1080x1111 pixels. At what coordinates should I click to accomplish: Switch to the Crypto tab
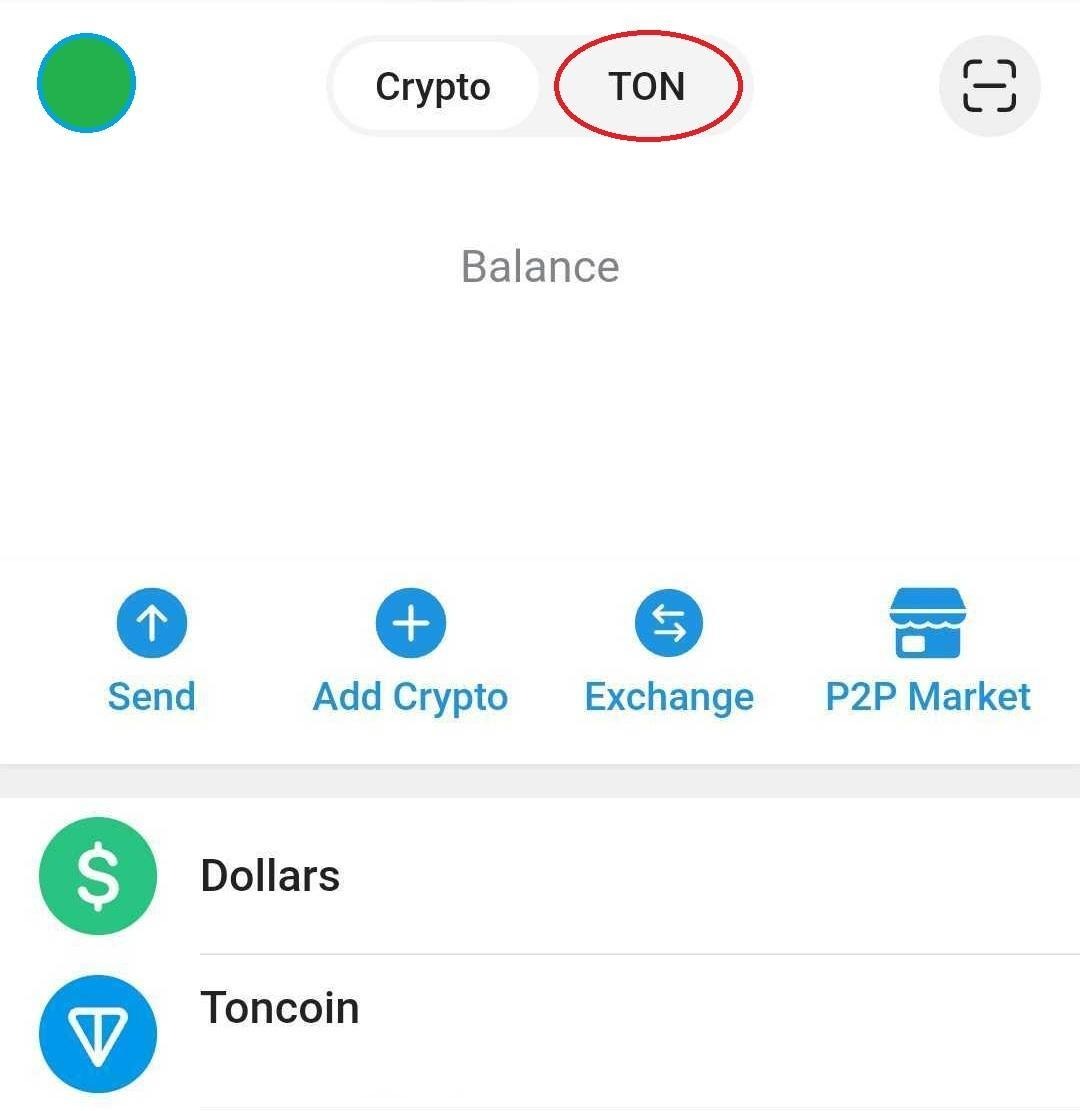(433, 87)
